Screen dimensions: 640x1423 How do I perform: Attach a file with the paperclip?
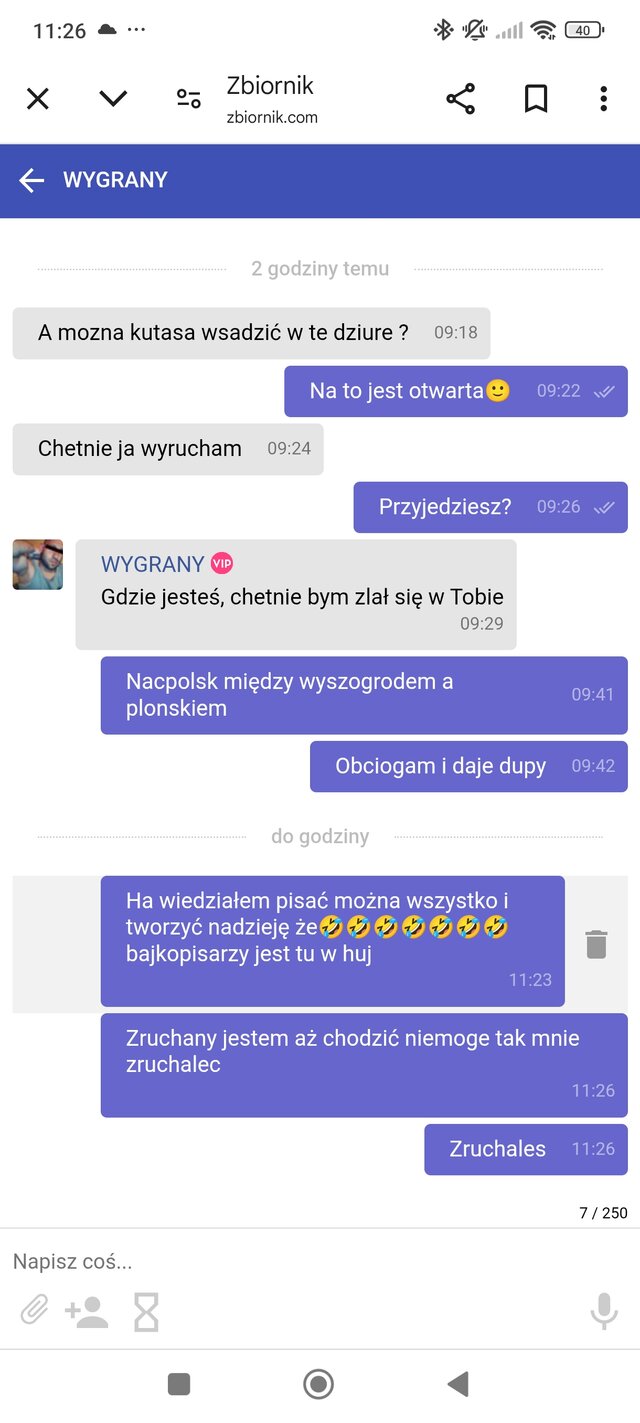pyautogui.click(x=35, y=1311)
